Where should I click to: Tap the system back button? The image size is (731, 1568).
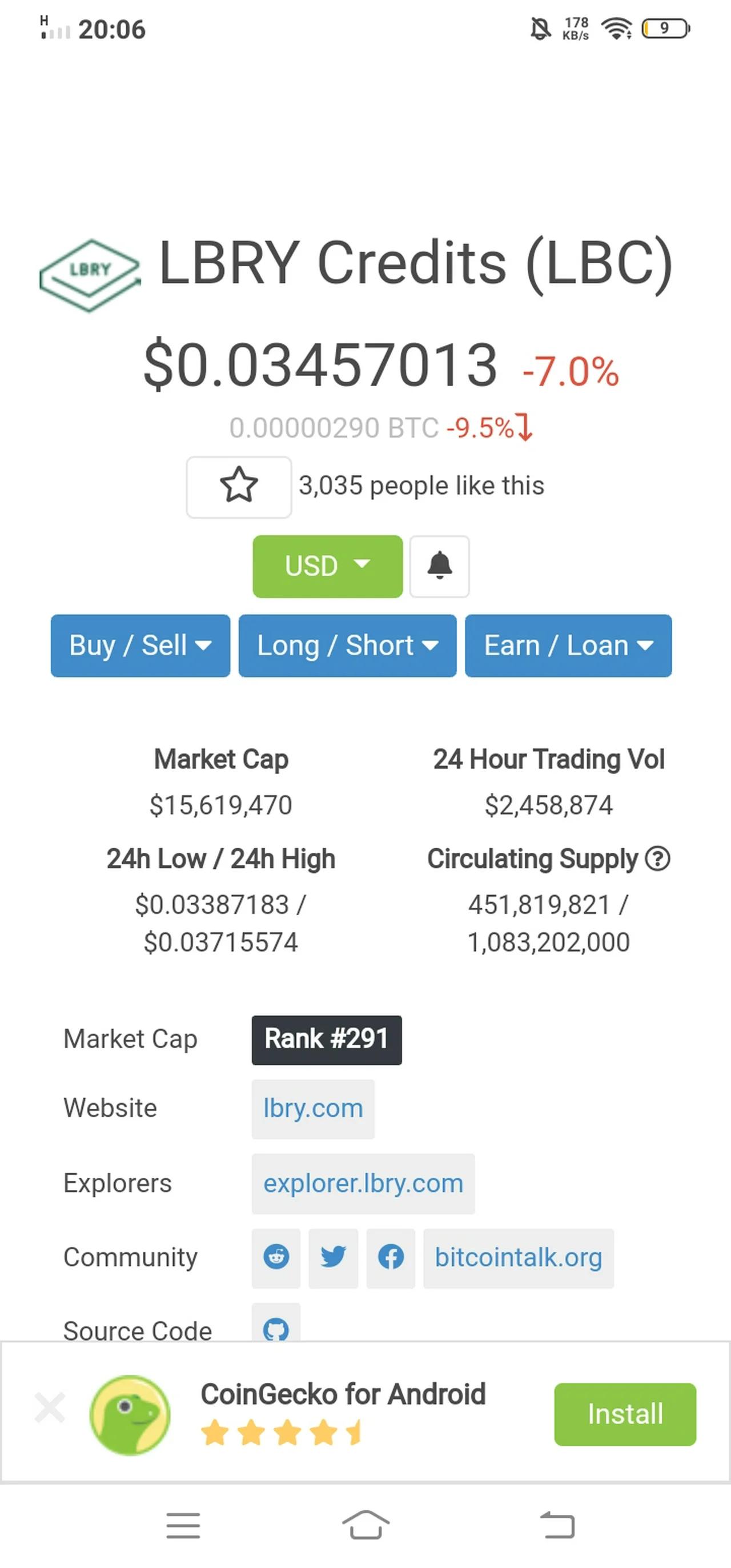pyautogui.click(x=557, y=1525)
